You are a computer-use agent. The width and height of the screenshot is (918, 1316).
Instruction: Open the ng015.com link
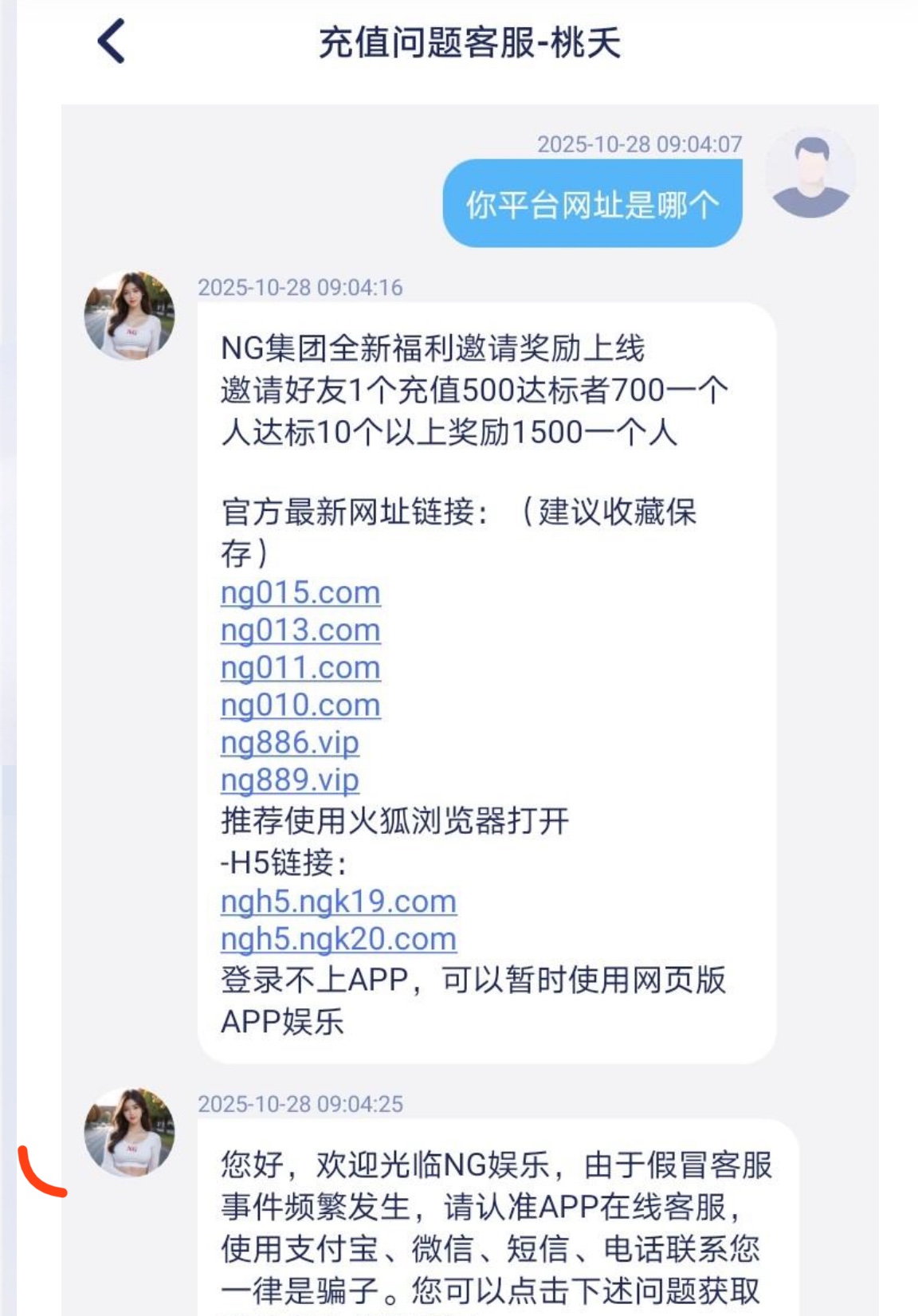(300, 593)
